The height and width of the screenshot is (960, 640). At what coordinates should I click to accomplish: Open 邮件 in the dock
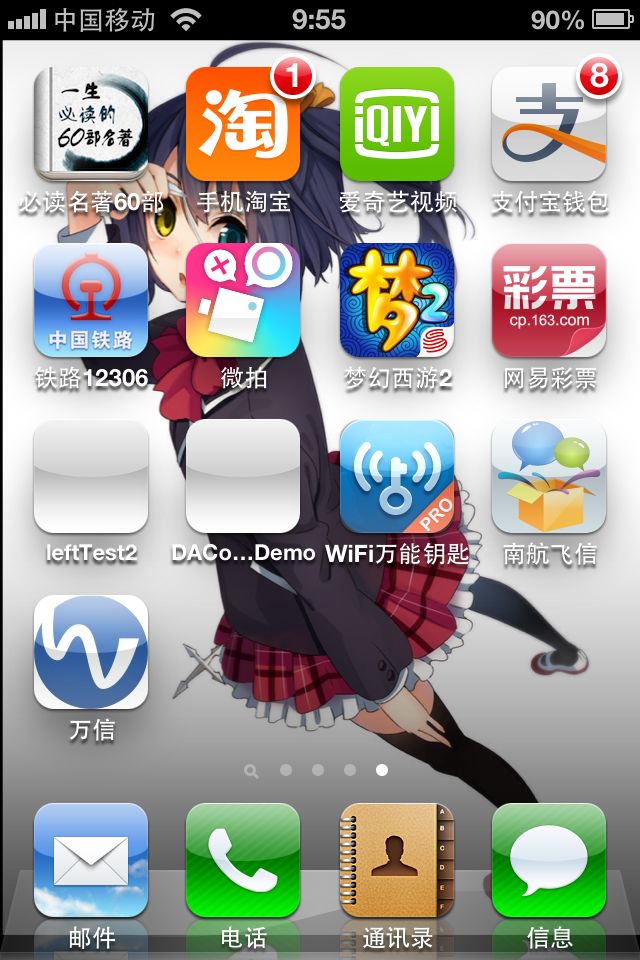click(91, 860)
